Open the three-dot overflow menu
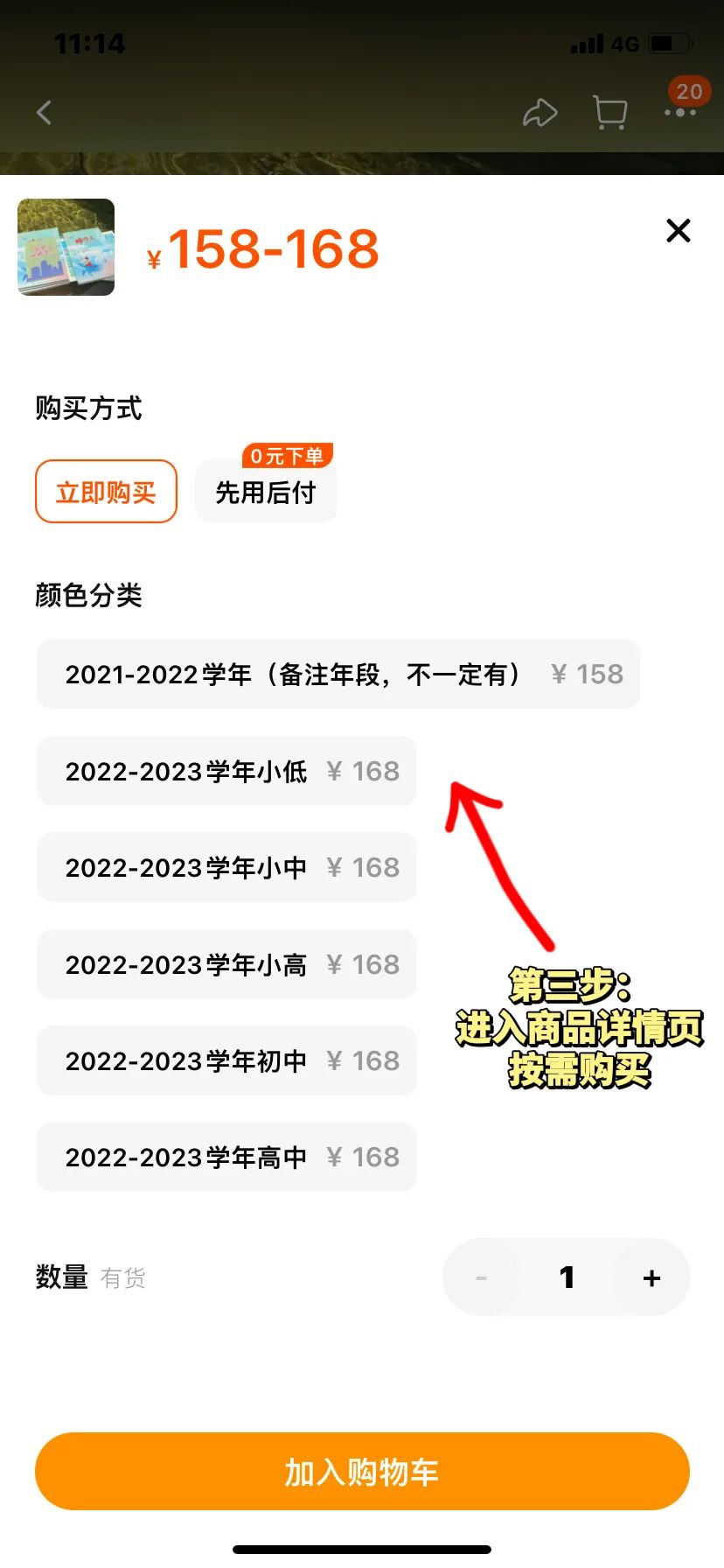724x1568 pixels. pos(680,113)
